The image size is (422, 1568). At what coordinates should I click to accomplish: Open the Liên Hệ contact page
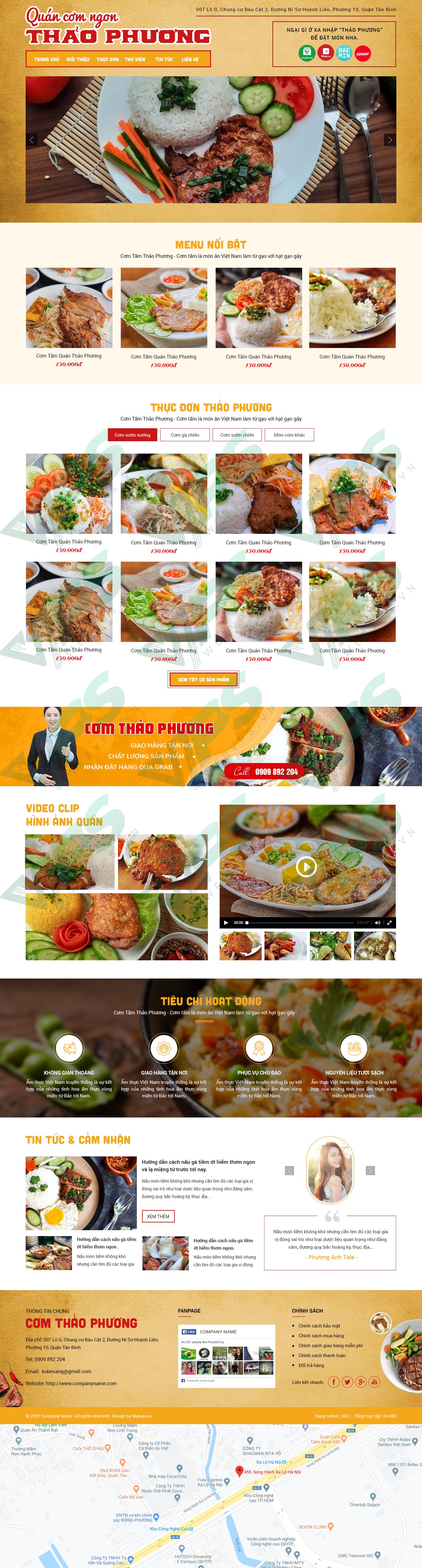(190, 59)
